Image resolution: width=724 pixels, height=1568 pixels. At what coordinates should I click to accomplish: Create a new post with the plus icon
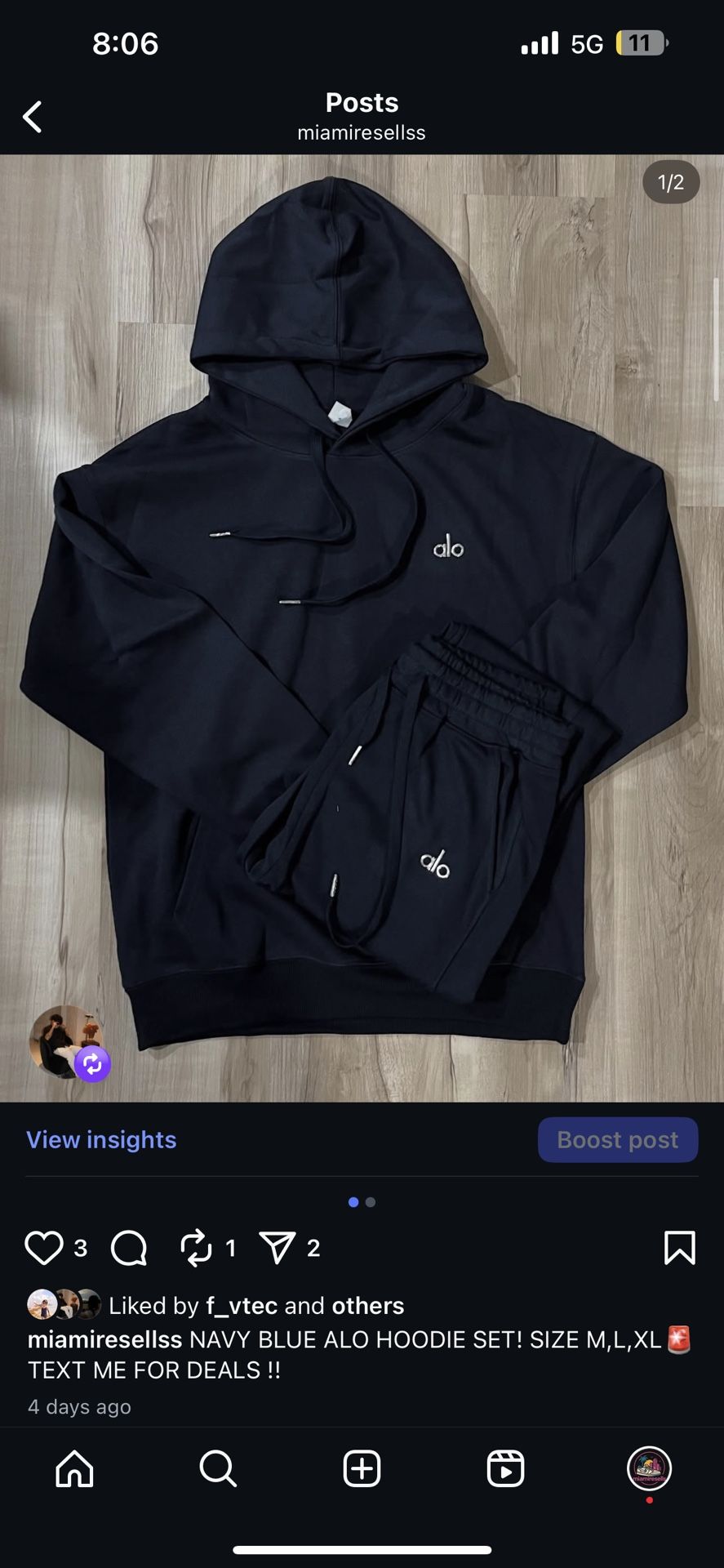coord(362,1469)
